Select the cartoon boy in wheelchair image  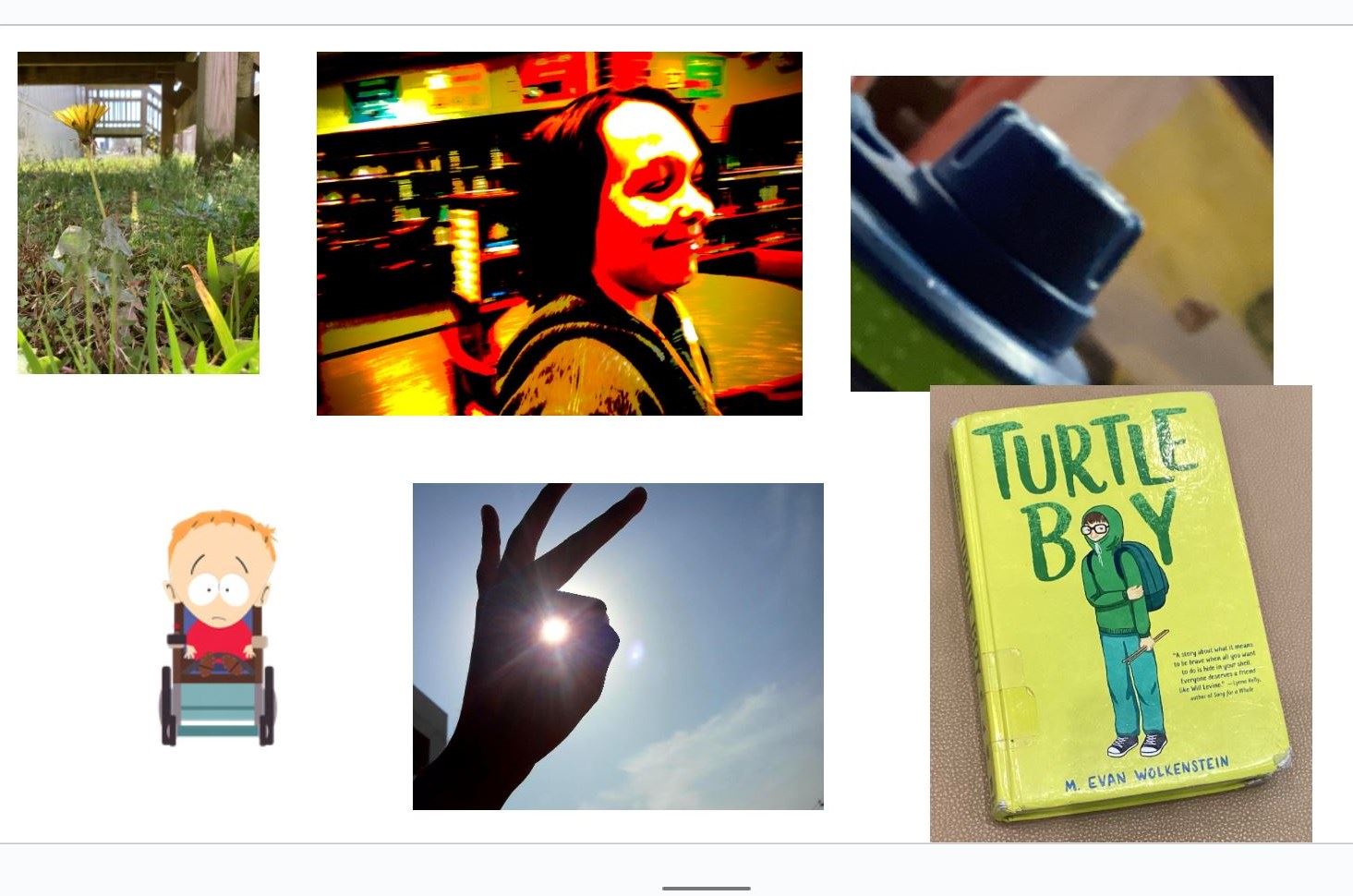tap(219, 628)
